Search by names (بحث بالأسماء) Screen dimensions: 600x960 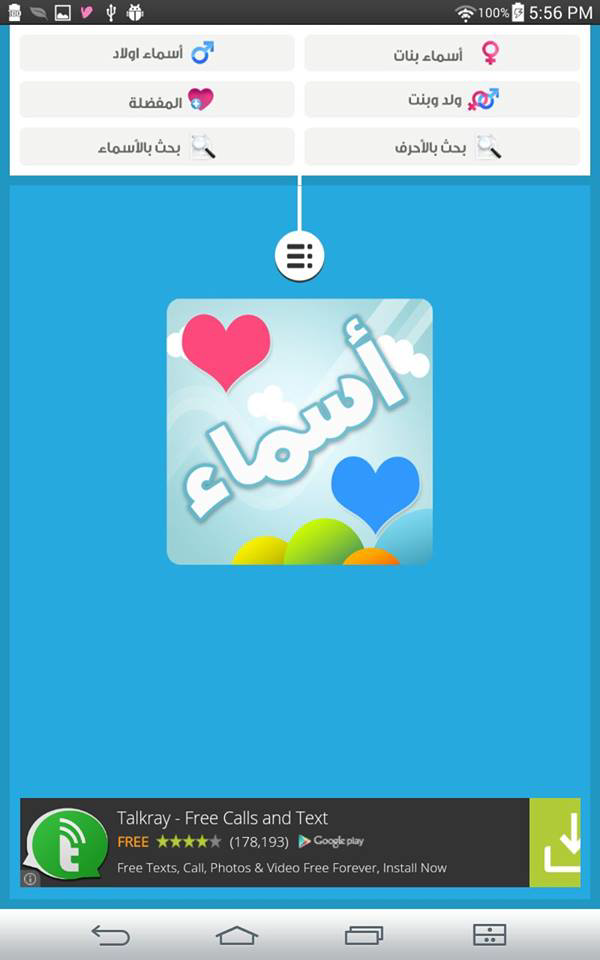point(157,147)
